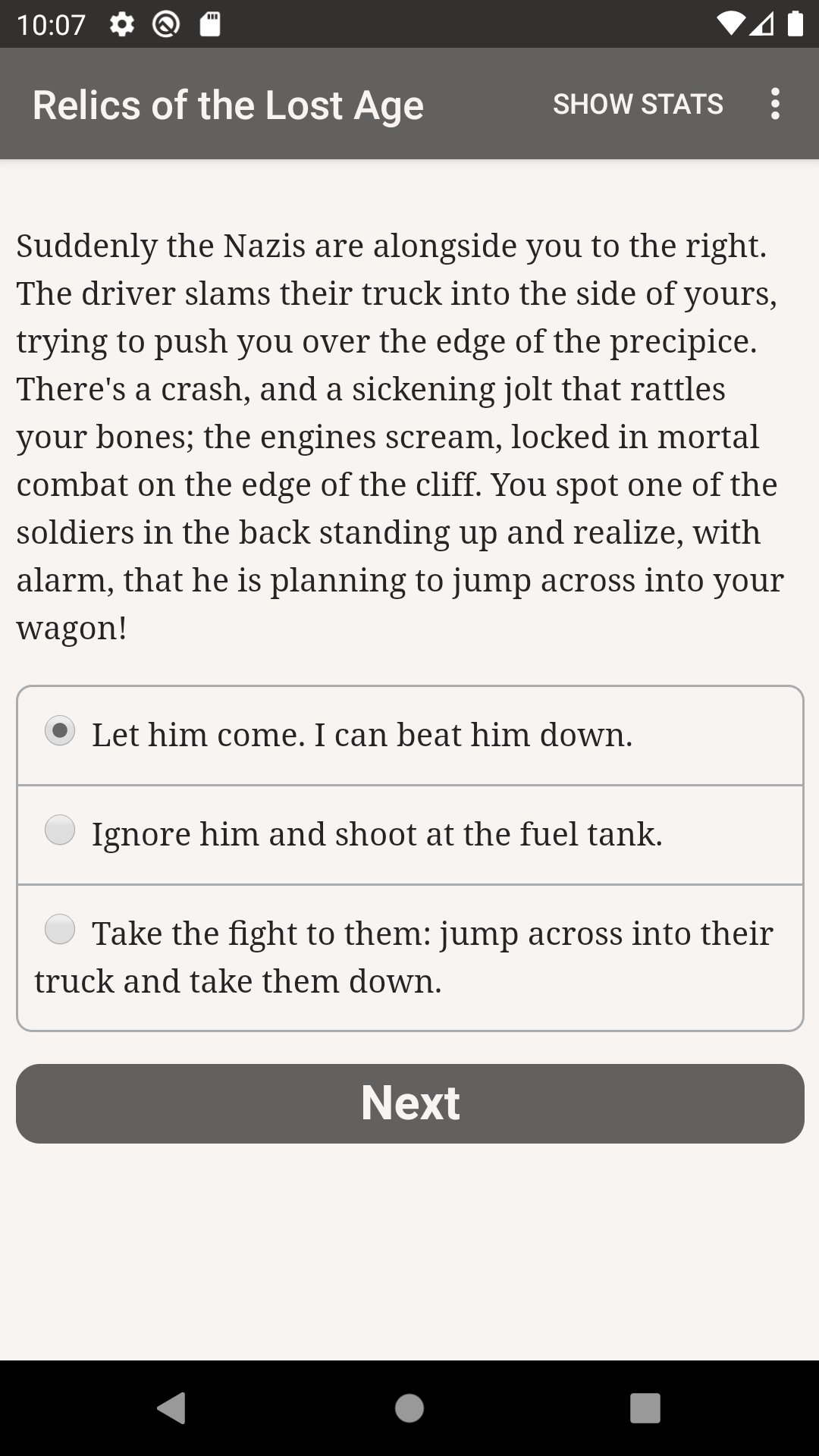The height and width of the screenshot is (1456, 819).
Task: Return to the home screen
Action: (409, 1408)
